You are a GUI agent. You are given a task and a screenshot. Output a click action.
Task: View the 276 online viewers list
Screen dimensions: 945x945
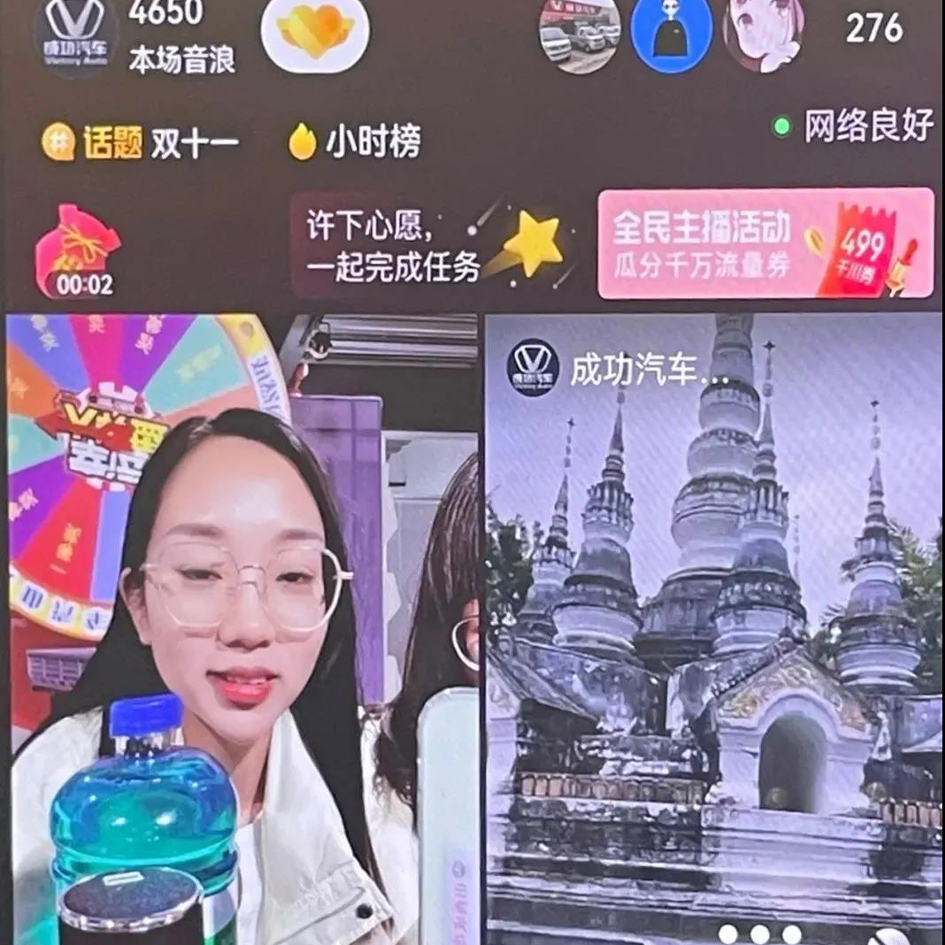[873, 27]
